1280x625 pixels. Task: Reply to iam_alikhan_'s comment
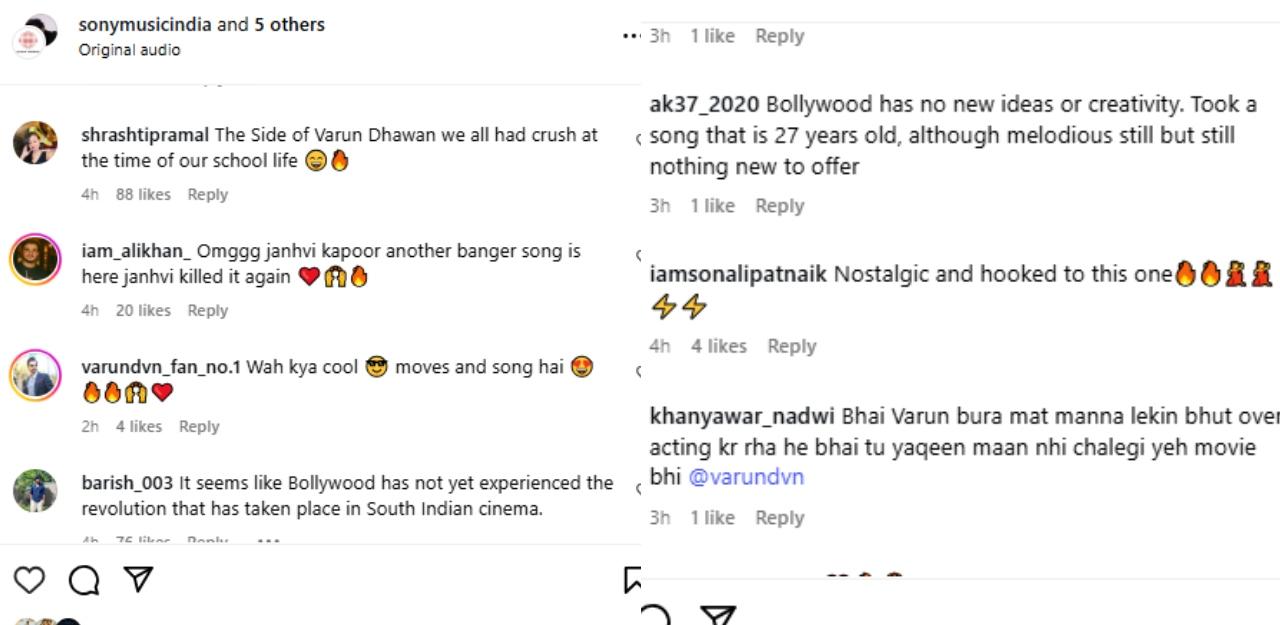click(207, 310)
